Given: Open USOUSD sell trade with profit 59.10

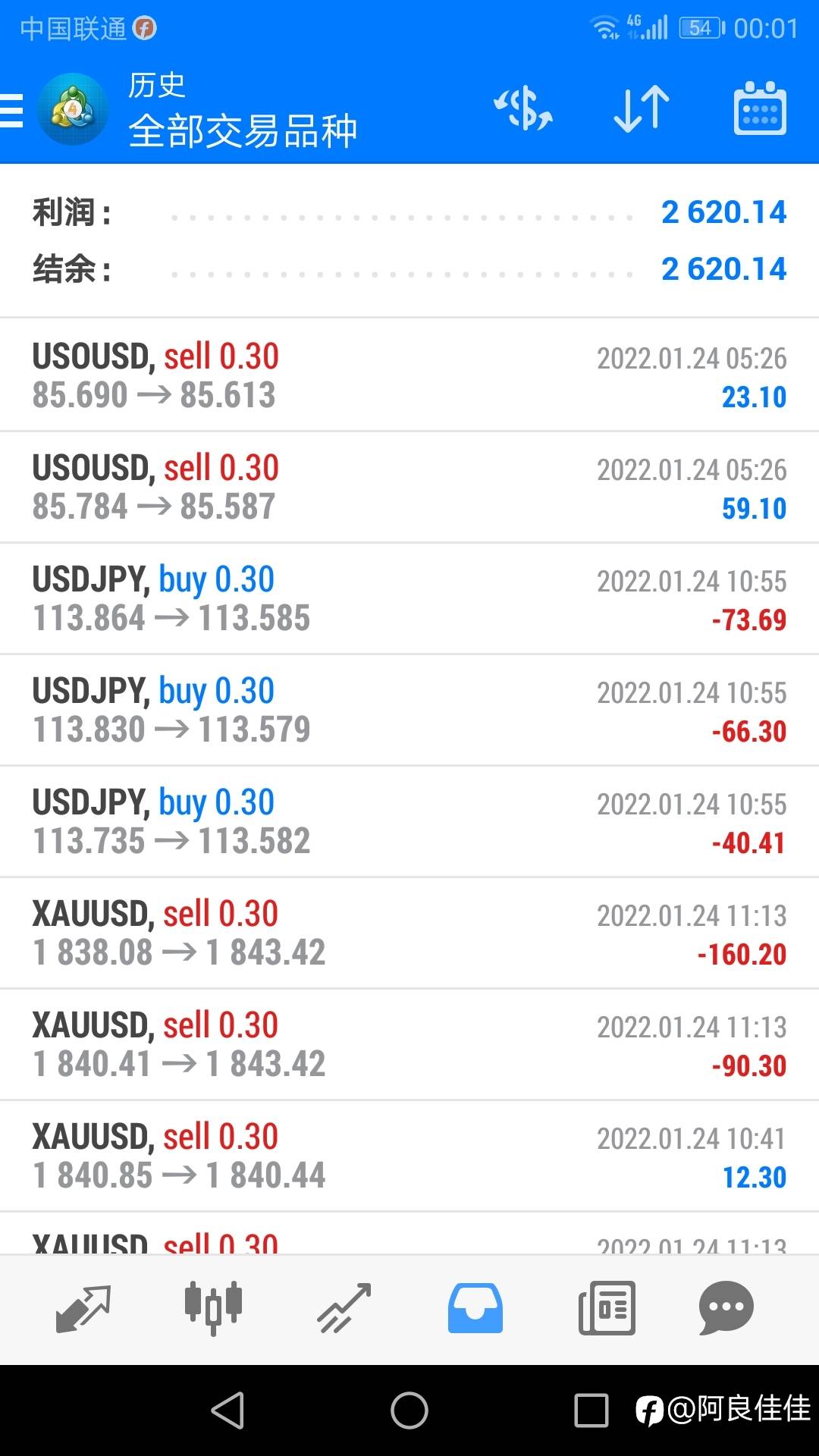Looking at the screenshot, I should pyautogui.click(x=409, y=487).
